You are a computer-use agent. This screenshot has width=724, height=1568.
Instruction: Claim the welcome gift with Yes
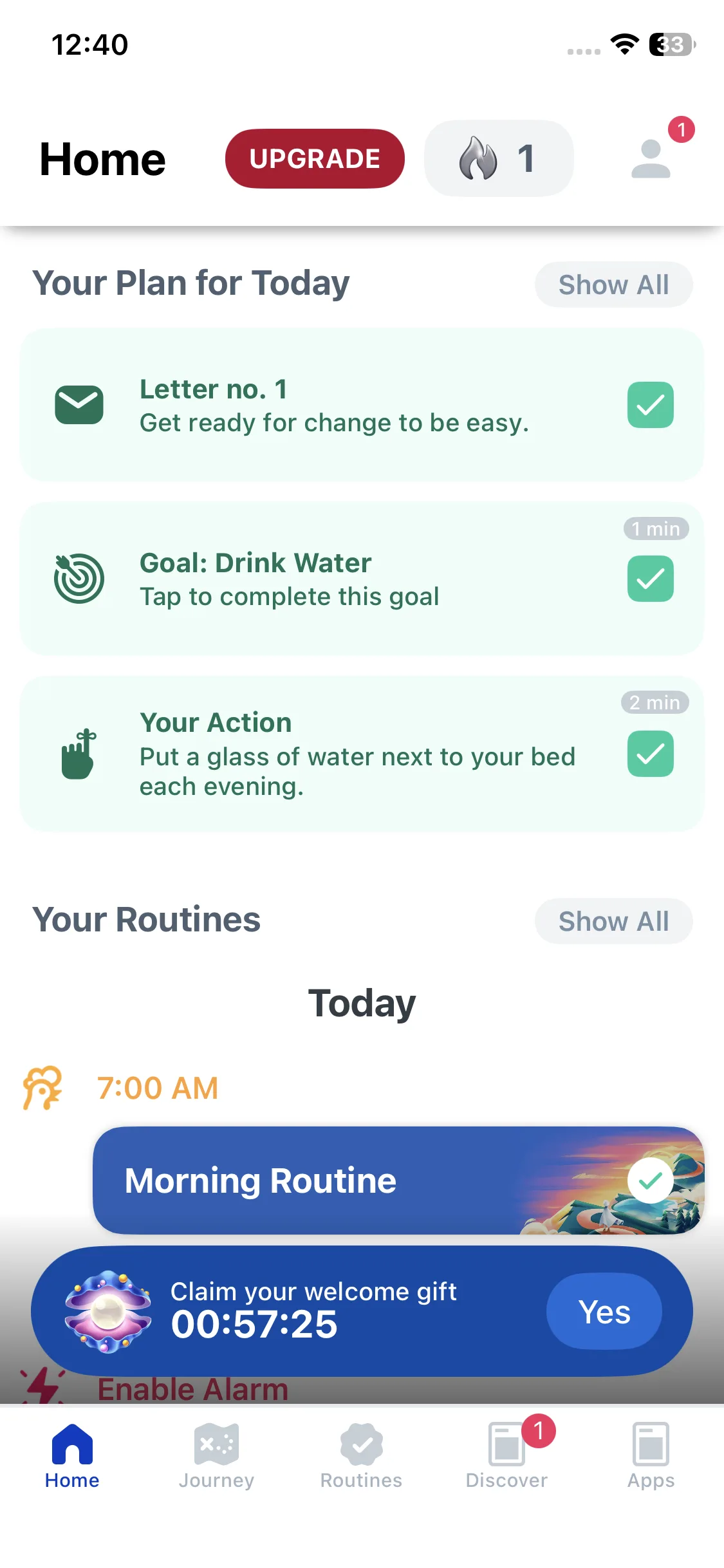point(604,1311)
